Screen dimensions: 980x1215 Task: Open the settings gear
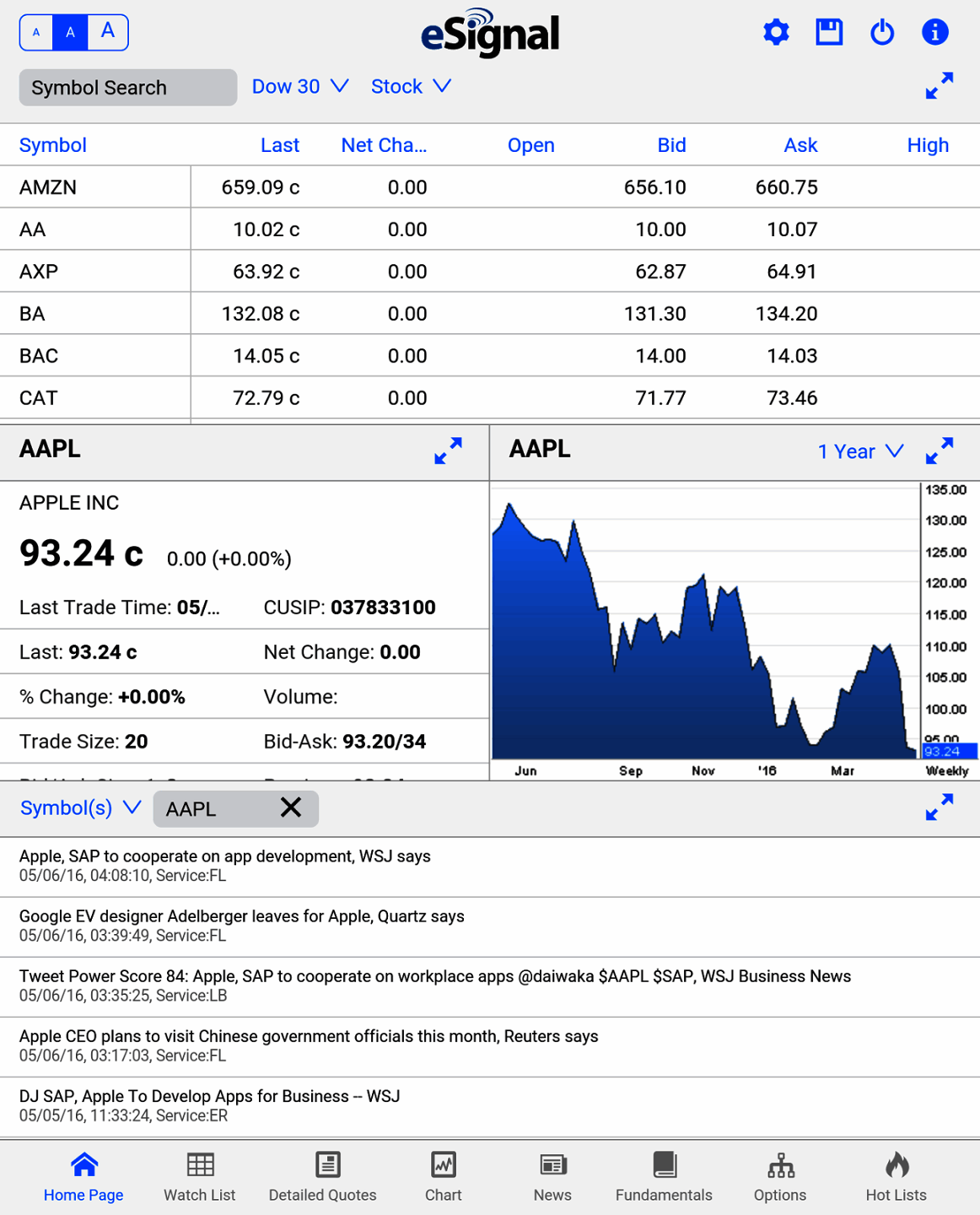click(x=776, y=33)
